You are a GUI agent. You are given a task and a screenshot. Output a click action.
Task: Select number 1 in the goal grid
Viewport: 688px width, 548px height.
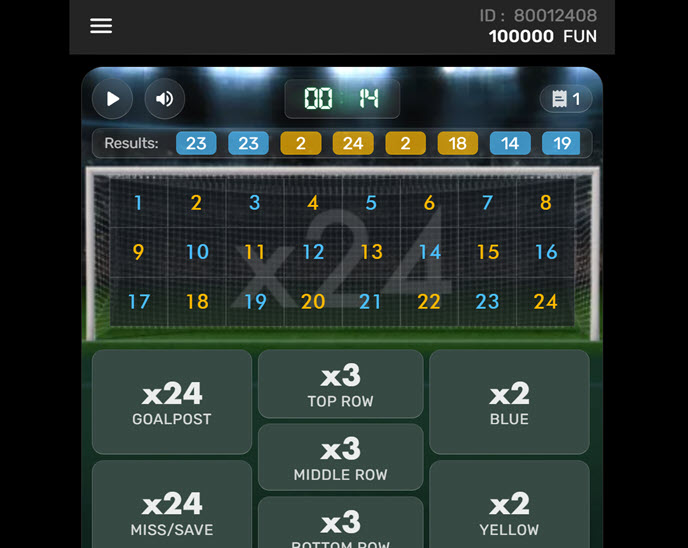(138, 204)
